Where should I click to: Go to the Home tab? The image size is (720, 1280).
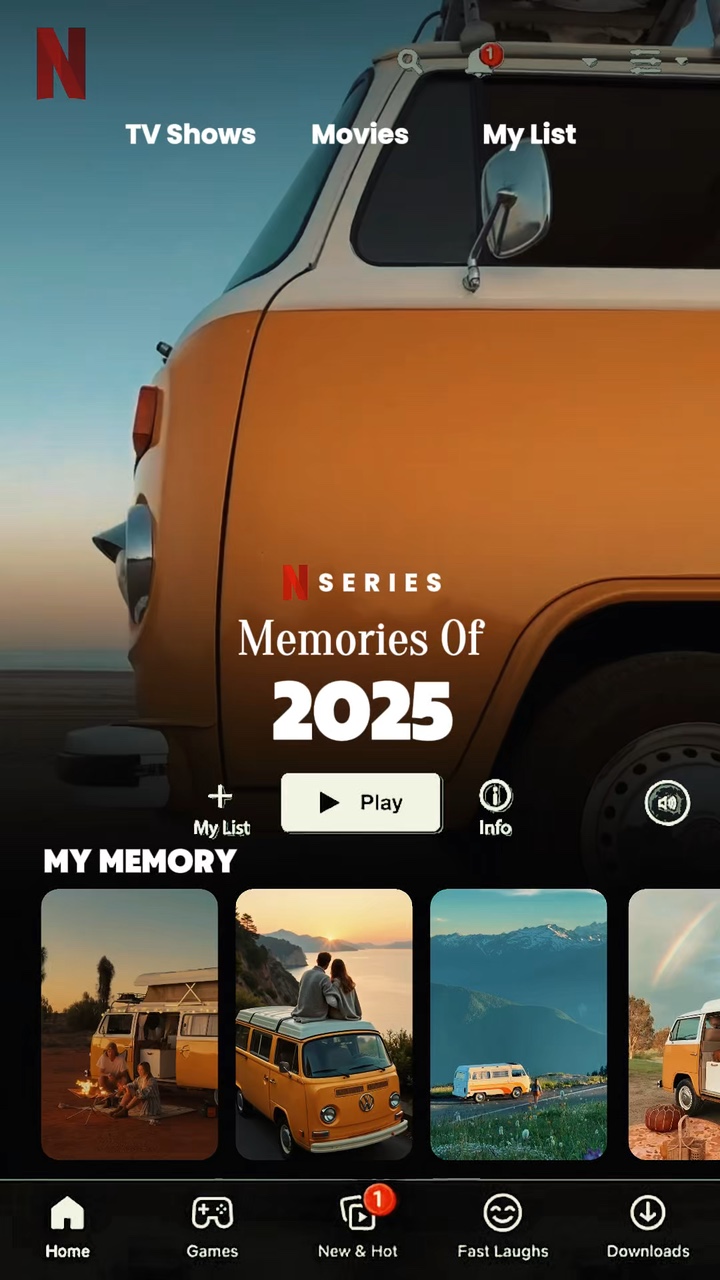click(67, 1228)
